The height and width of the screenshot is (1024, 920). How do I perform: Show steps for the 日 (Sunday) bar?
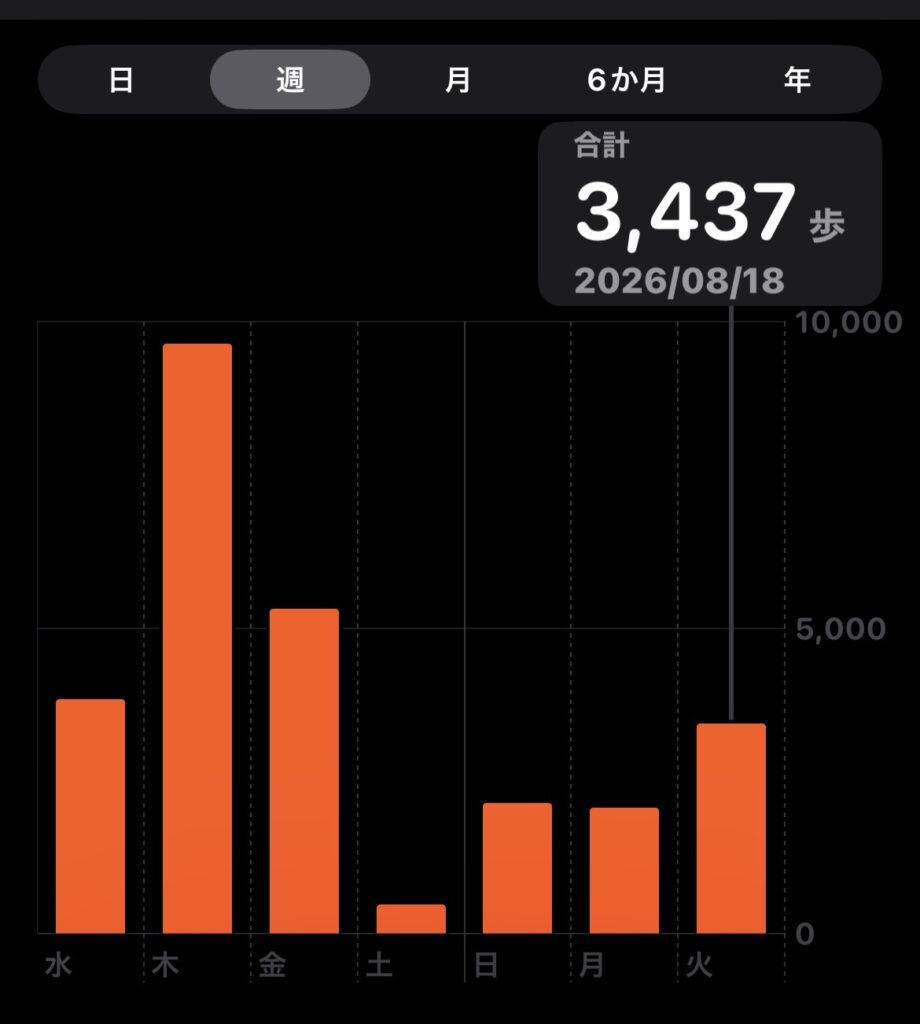coord(517,868)
